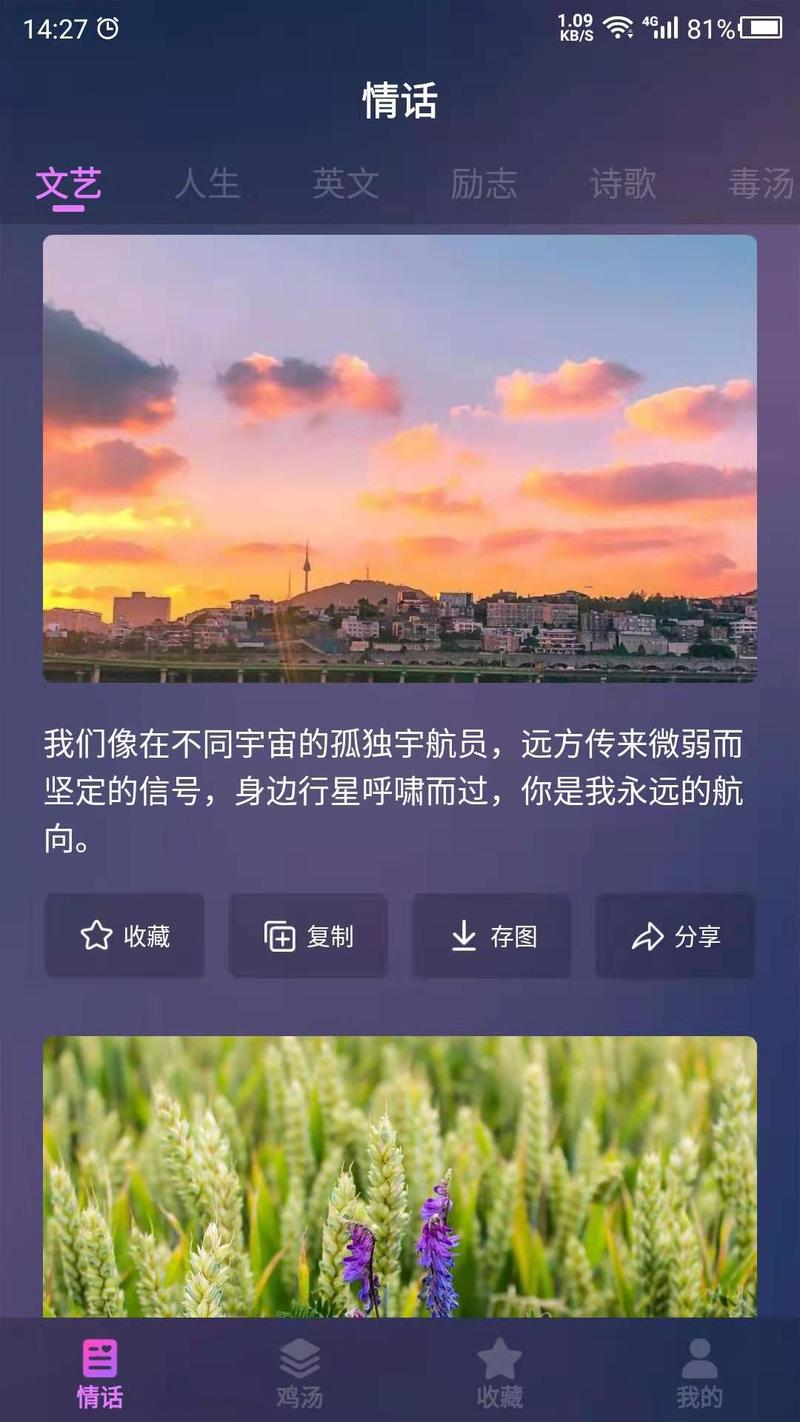Screen dimensions: 800x1422
Task: Open 我的 profile icon in bottom navigation
Action: (x=700, y=1360)
